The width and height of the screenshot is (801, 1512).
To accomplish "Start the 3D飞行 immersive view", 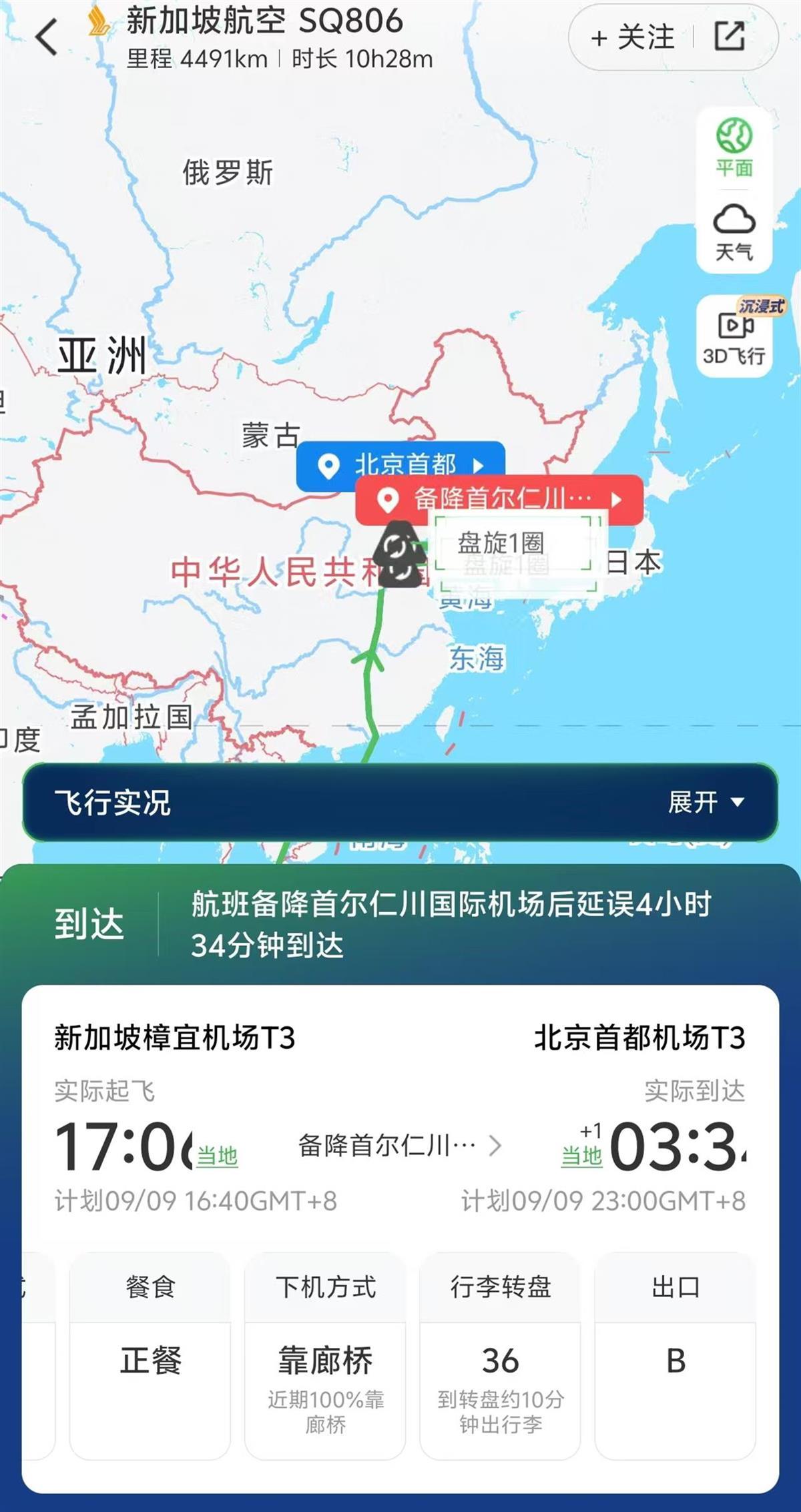I will [x=734, y=337].
